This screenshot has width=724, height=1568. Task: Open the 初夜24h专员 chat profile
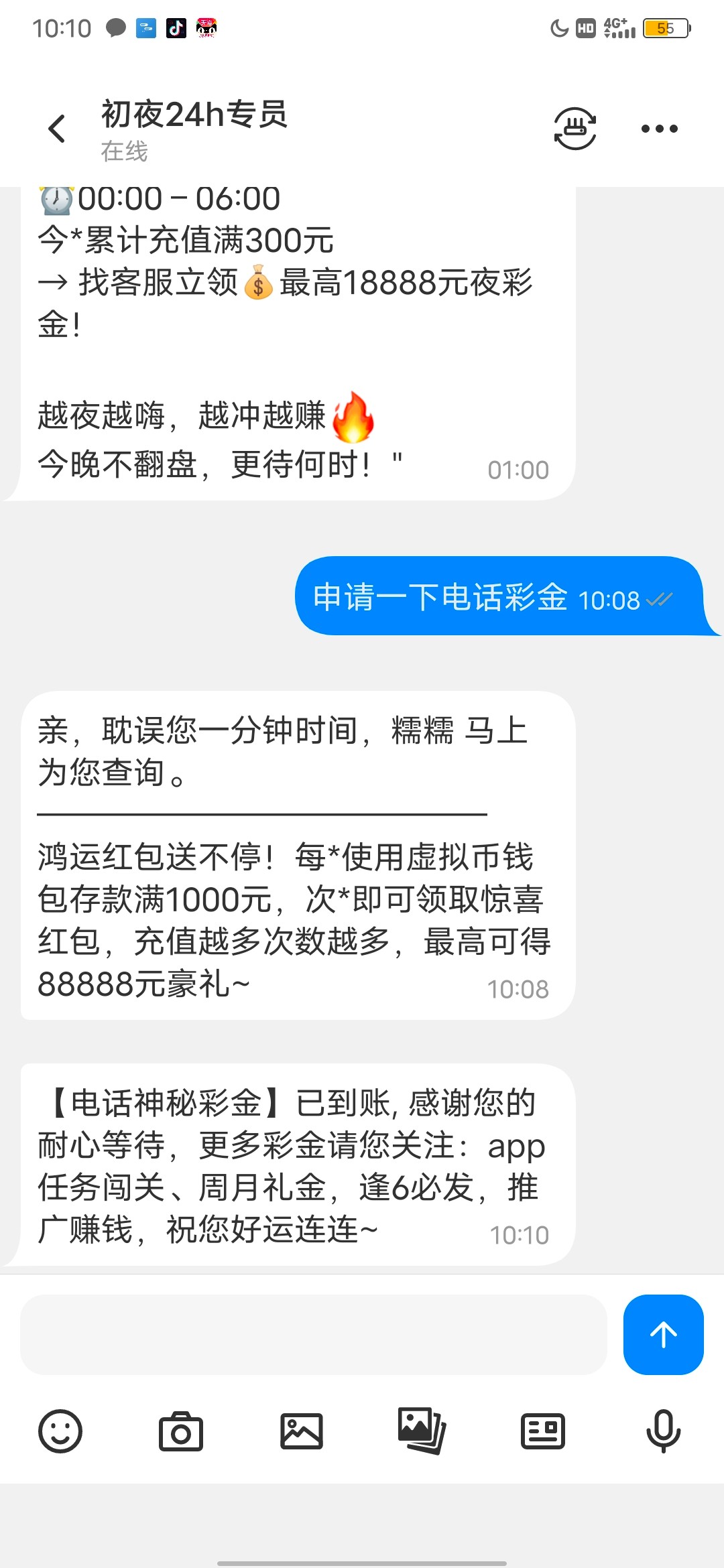click(194, 129)
